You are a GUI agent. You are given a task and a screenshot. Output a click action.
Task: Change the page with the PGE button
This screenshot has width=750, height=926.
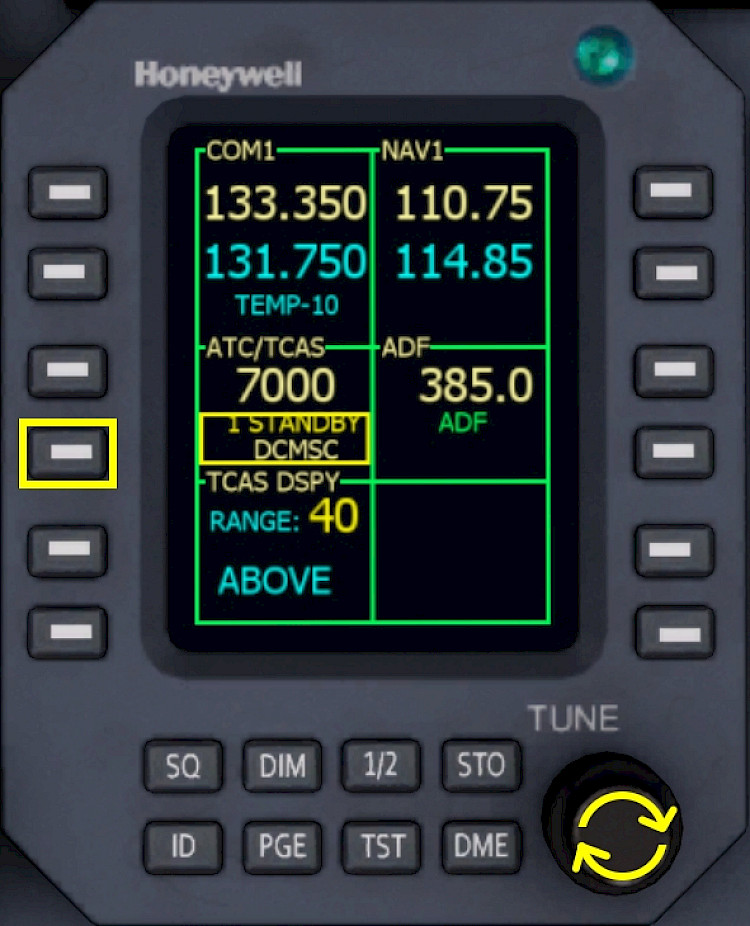point(282,846)
